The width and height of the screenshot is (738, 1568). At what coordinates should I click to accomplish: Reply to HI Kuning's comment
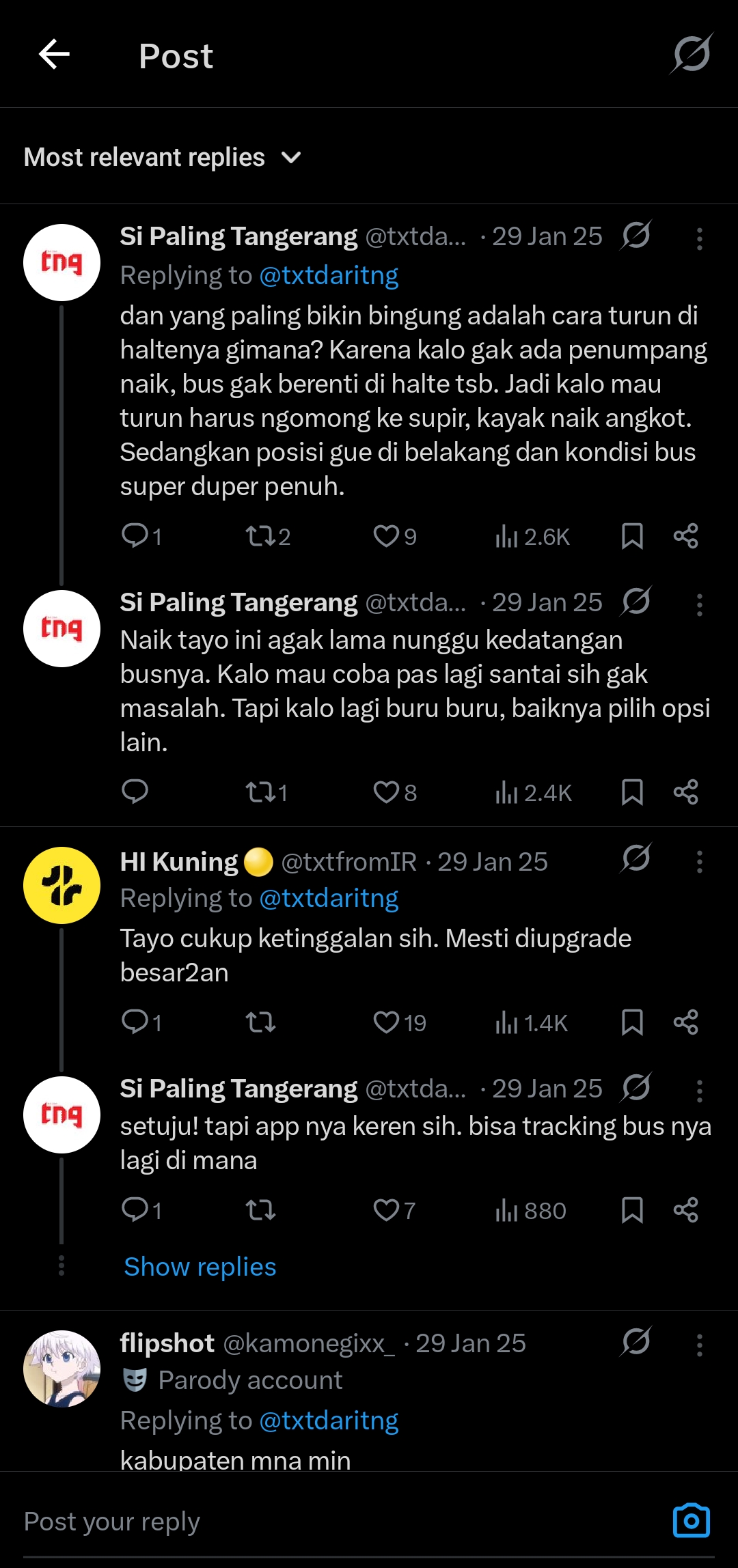pyautogui.click(x=135, y=1022)
